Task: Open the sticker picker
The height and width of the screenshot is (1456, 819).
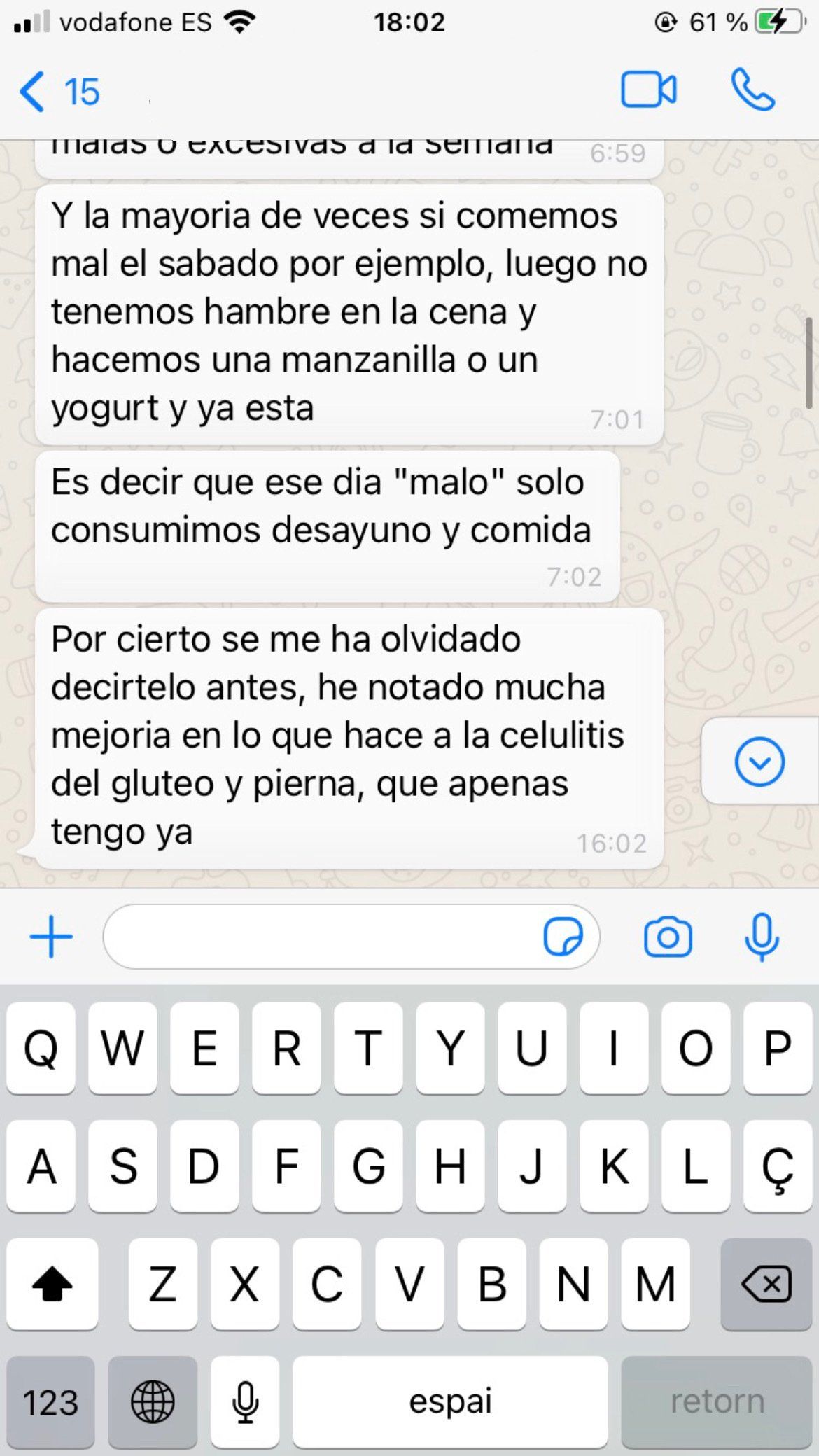Action: click(x=562, y=937)
